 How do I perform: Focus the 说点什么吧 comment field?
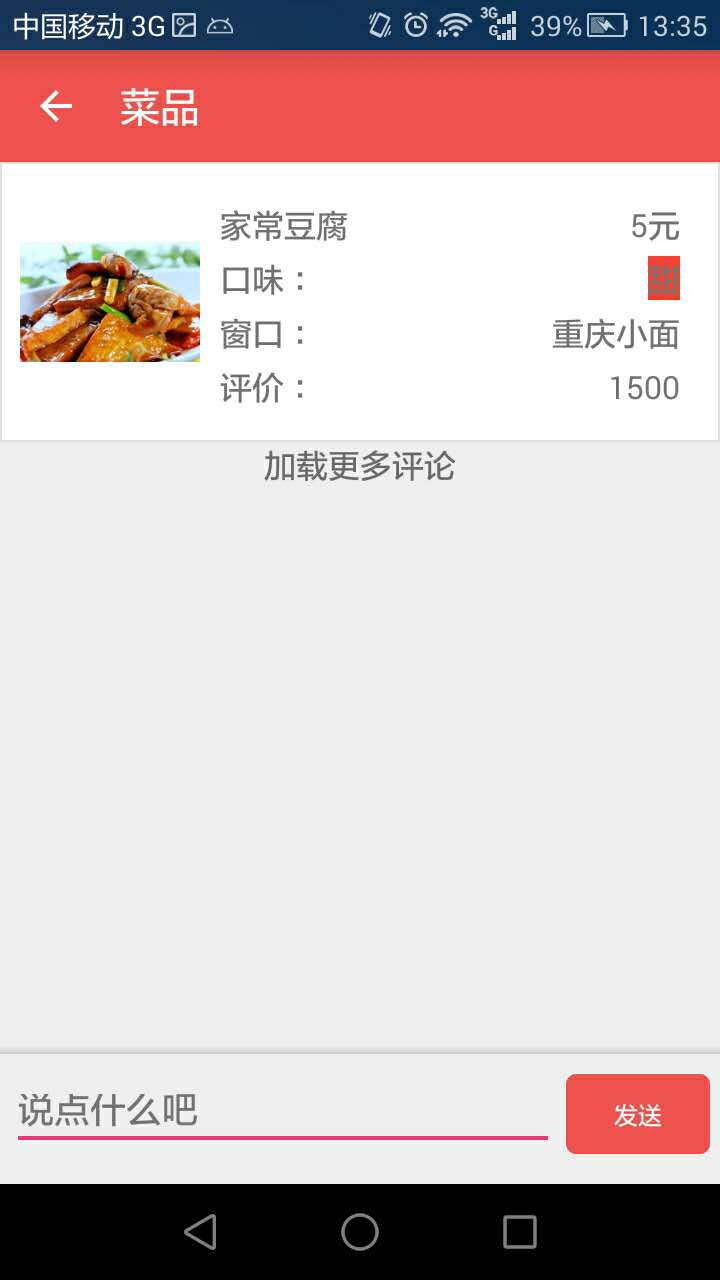(x=282, y=1111)
